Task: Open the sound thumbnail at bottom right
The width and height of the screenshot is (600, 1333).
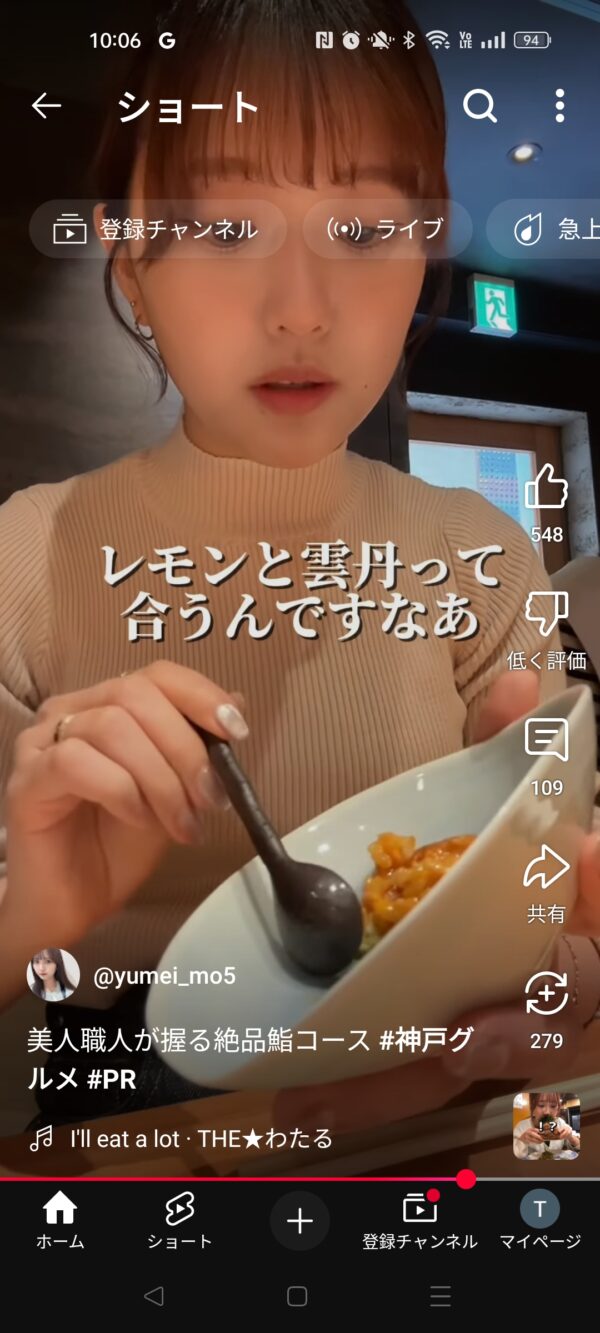Action: [x=546, y=1125]
